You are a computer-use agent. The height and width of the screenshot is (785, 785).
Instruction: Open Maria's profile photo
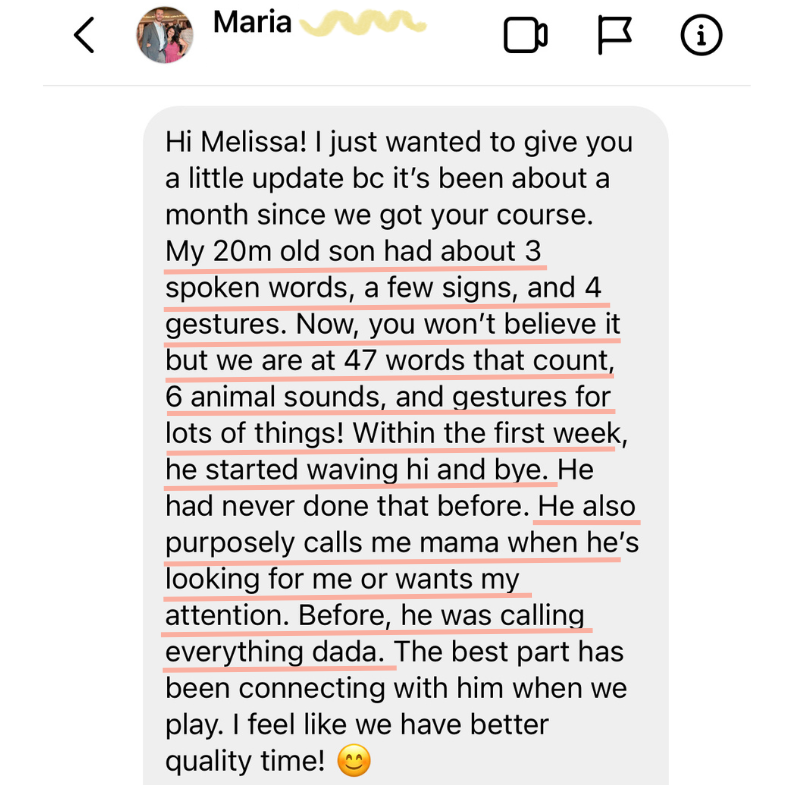point(165,36)
